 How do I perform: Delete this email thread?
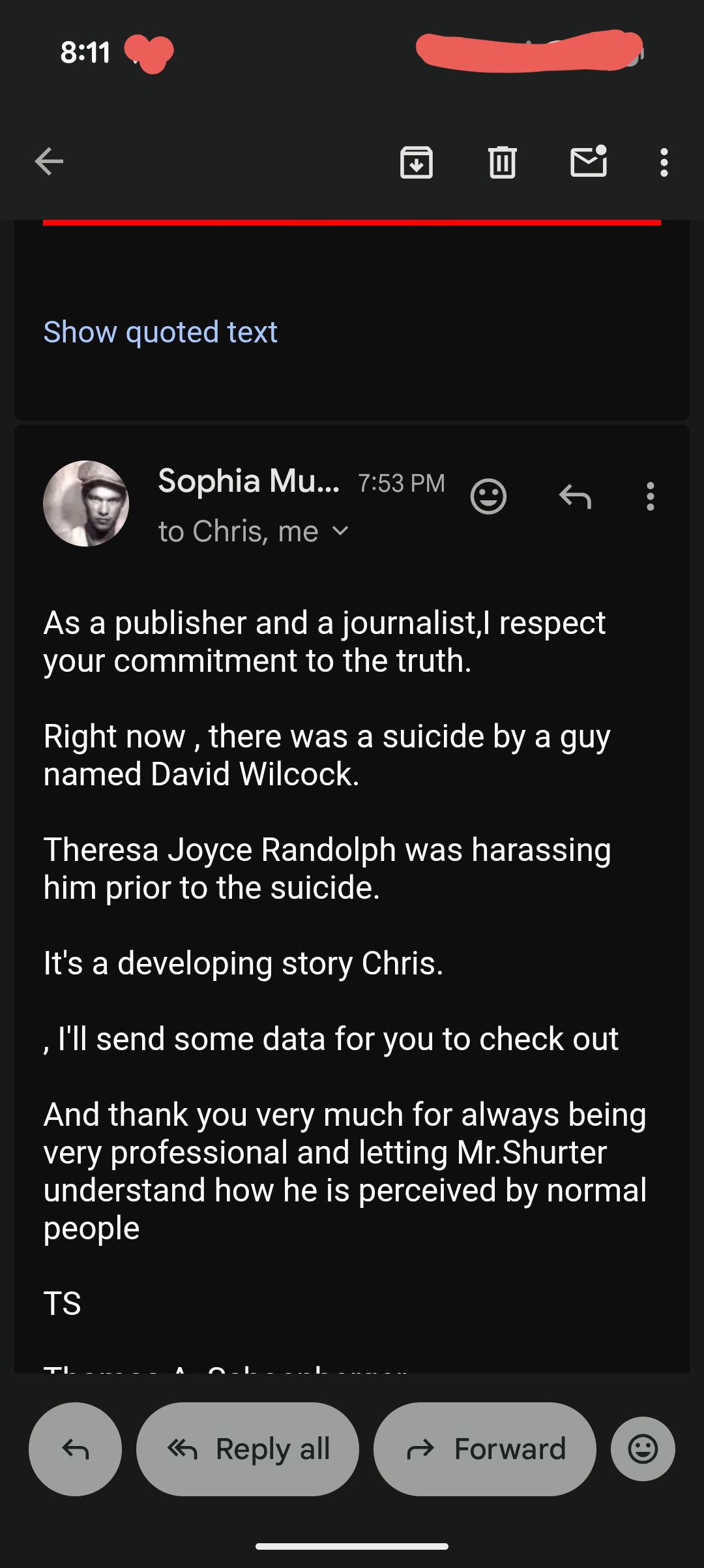502,162
